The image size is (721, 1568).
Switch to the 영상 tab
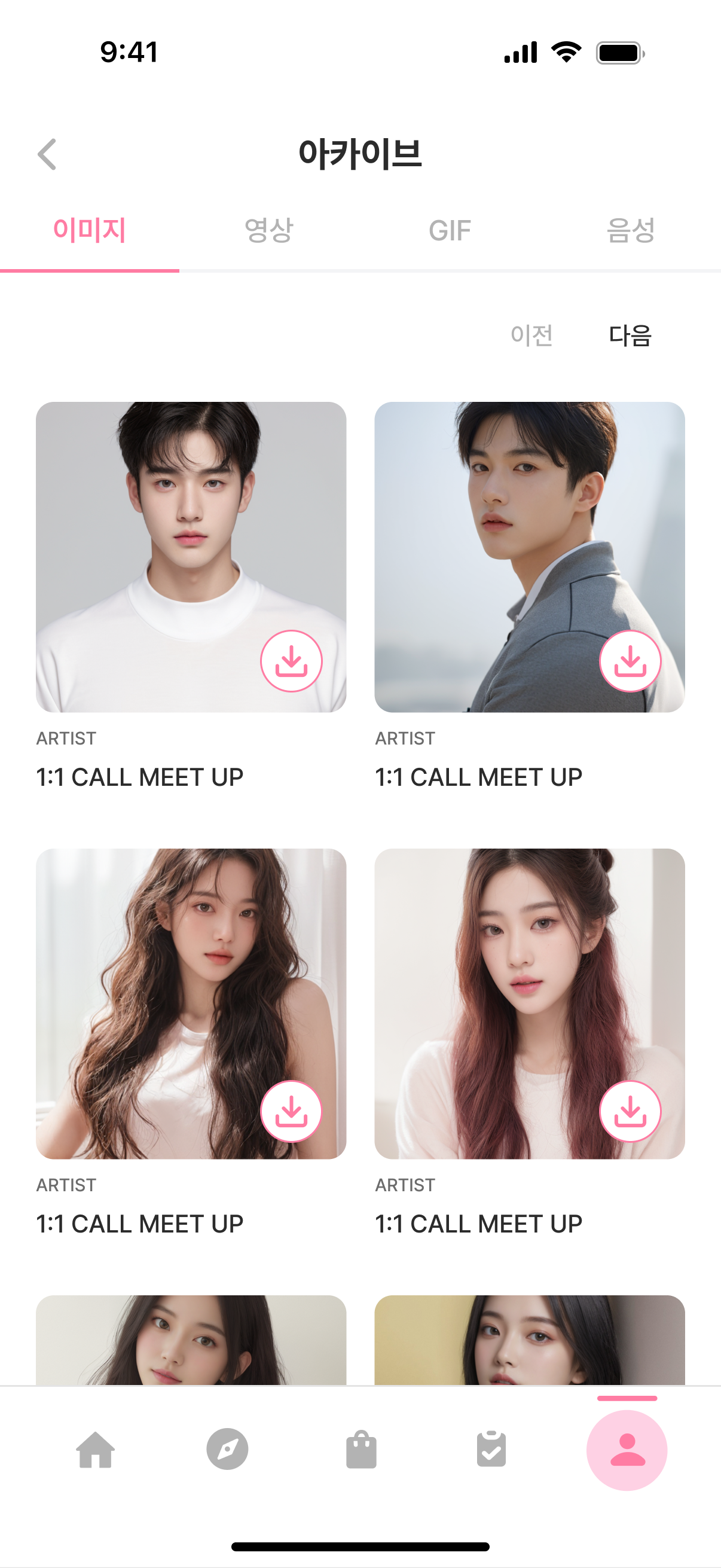[268, 231]
